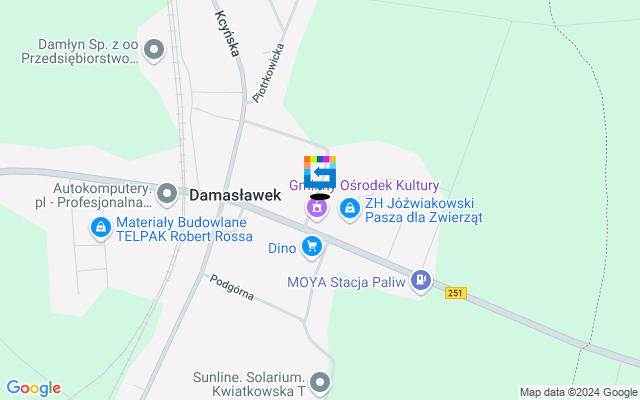
Task: Open the Google logo link
Action: click(33, 388)
